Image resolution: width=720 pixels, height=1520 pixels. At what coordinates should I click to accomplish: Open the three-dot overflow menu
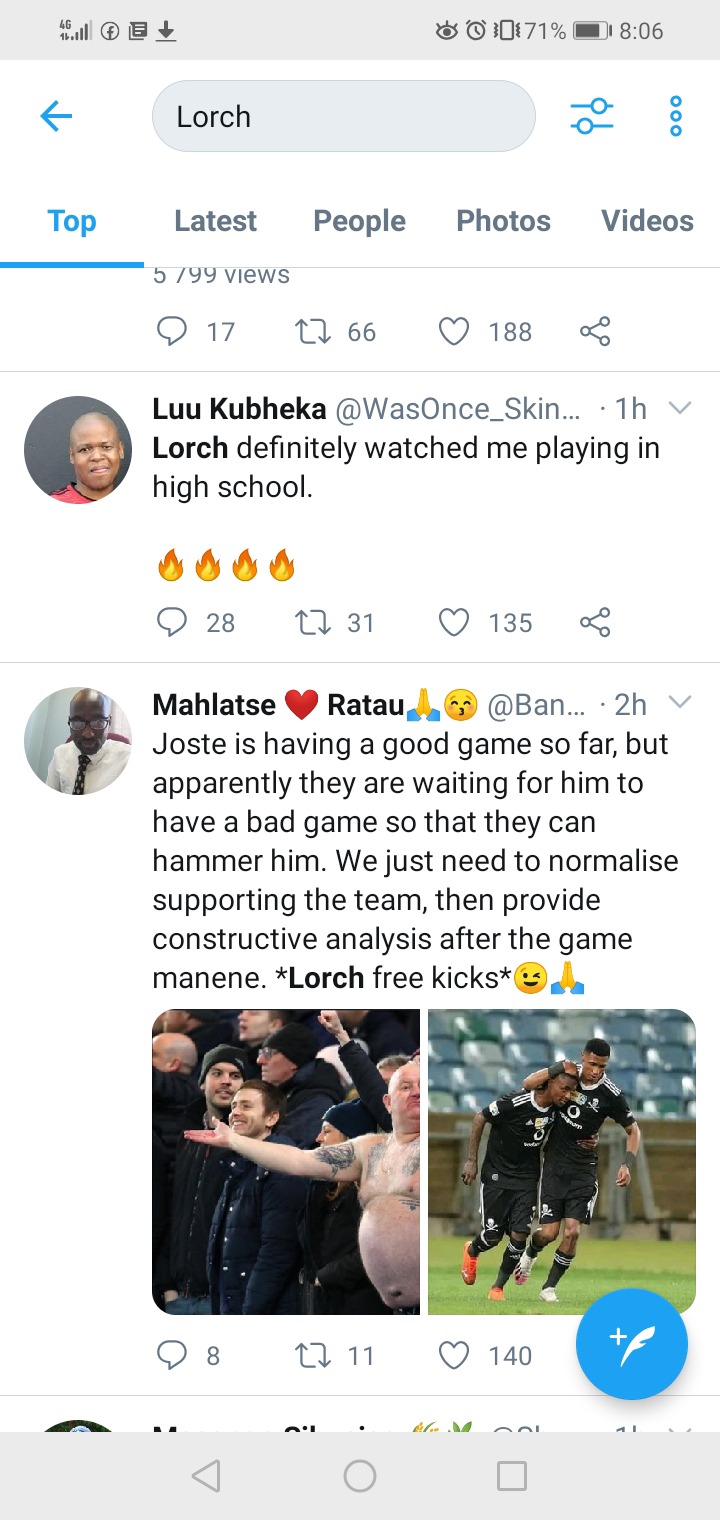tap(676, 116)
